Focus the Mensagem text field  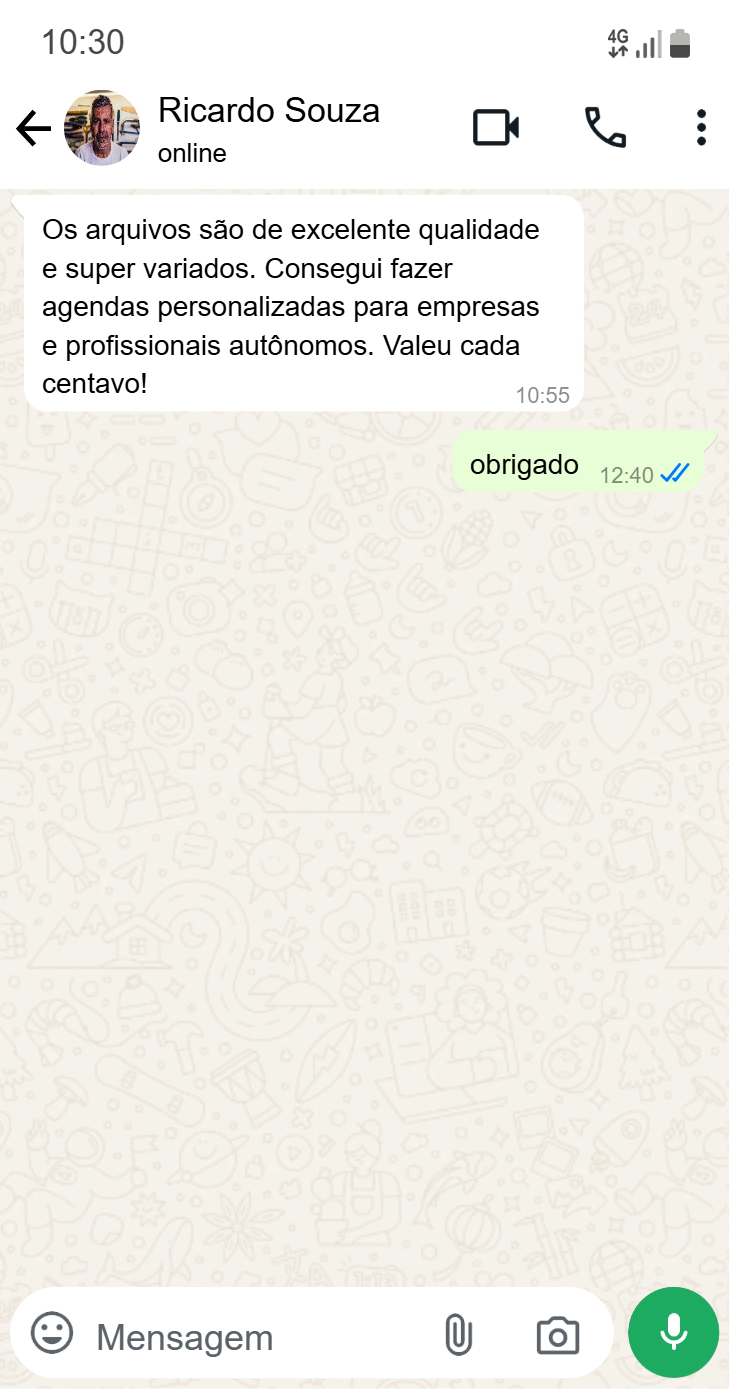click(x=250, y=1337)
